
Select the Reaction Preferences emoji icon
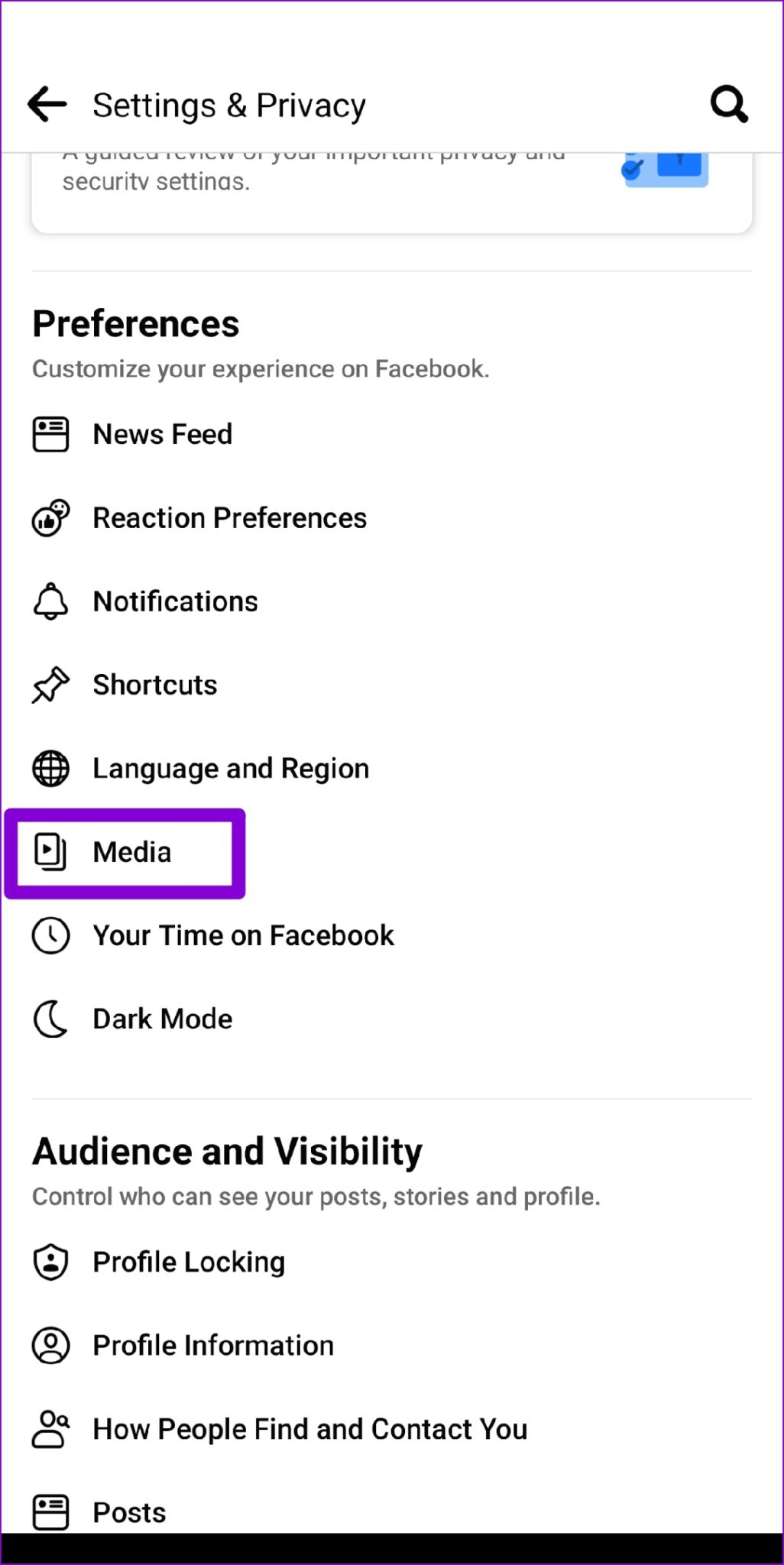50,518
